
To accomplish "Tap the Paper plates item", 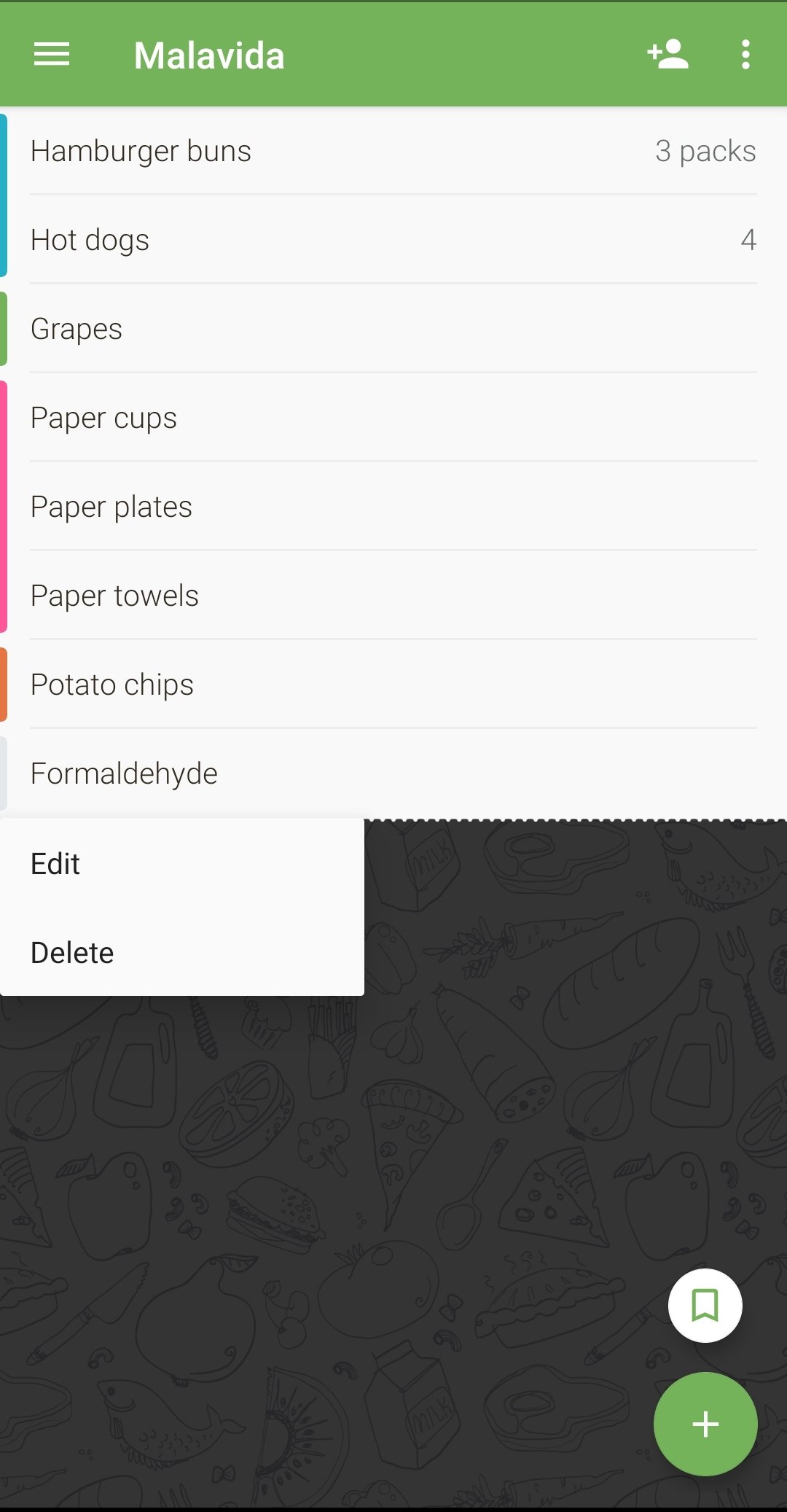I will (x=393, y=507).
